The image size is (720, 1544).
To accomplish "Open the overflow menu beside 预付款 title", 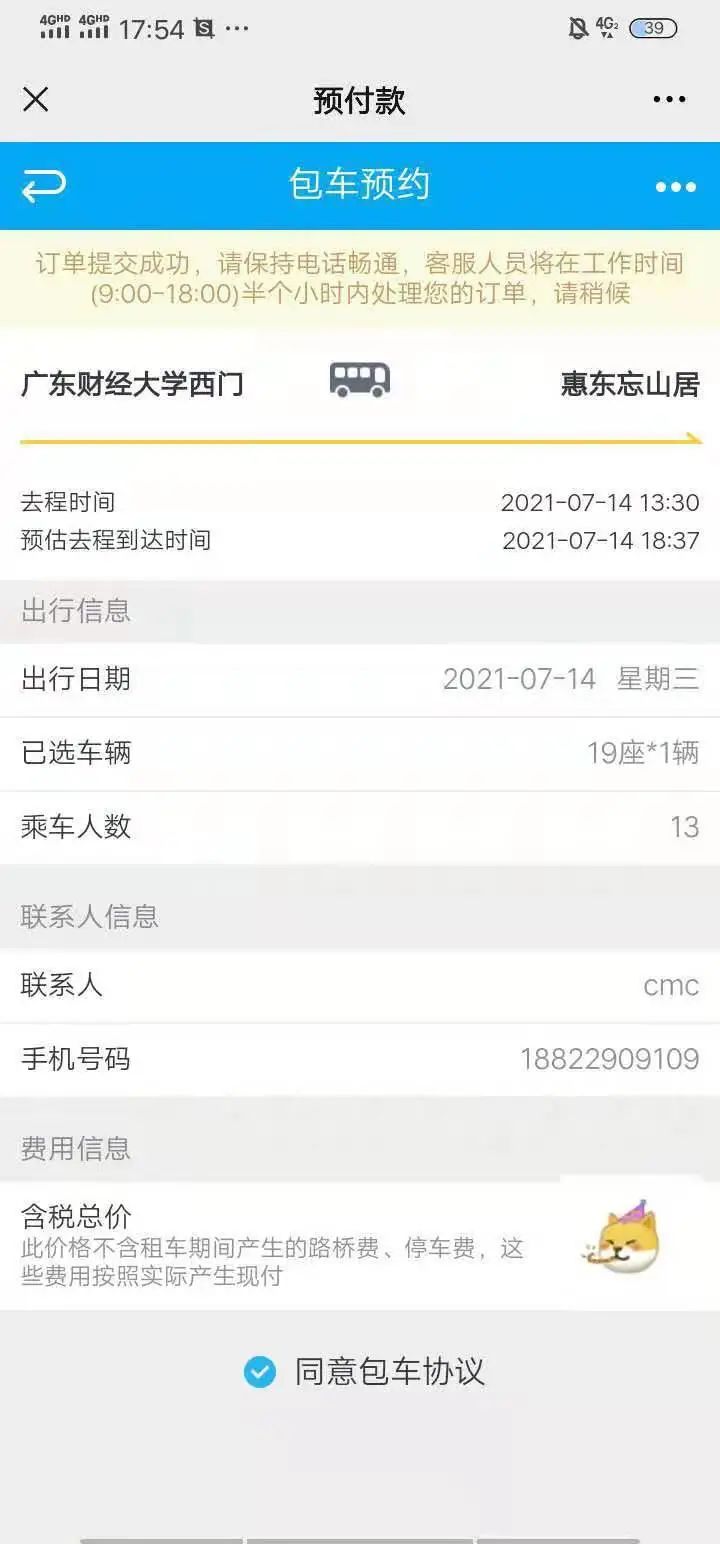I will click(x=669, y=99).
